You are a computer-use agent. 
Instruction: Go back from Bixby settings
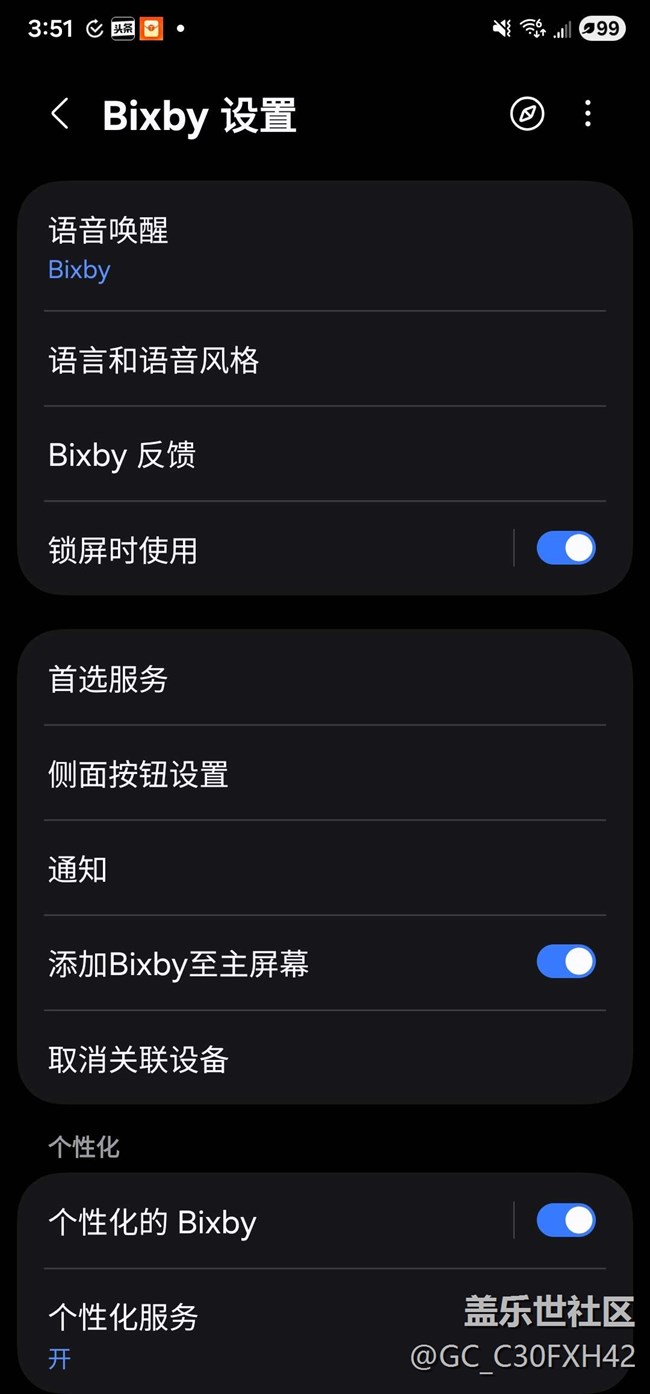click(x=60, y=114)
